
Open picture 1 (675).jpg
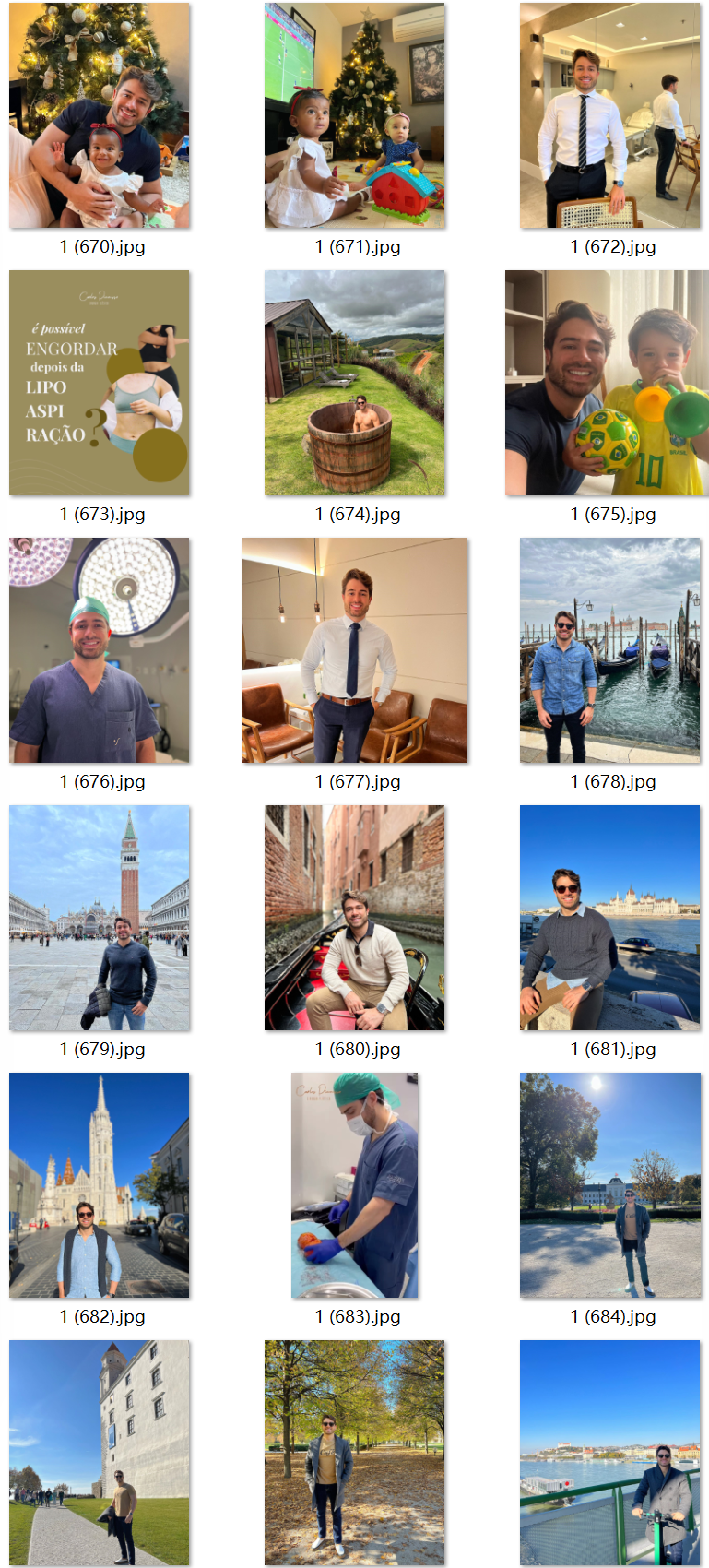(x=607, y=383)
